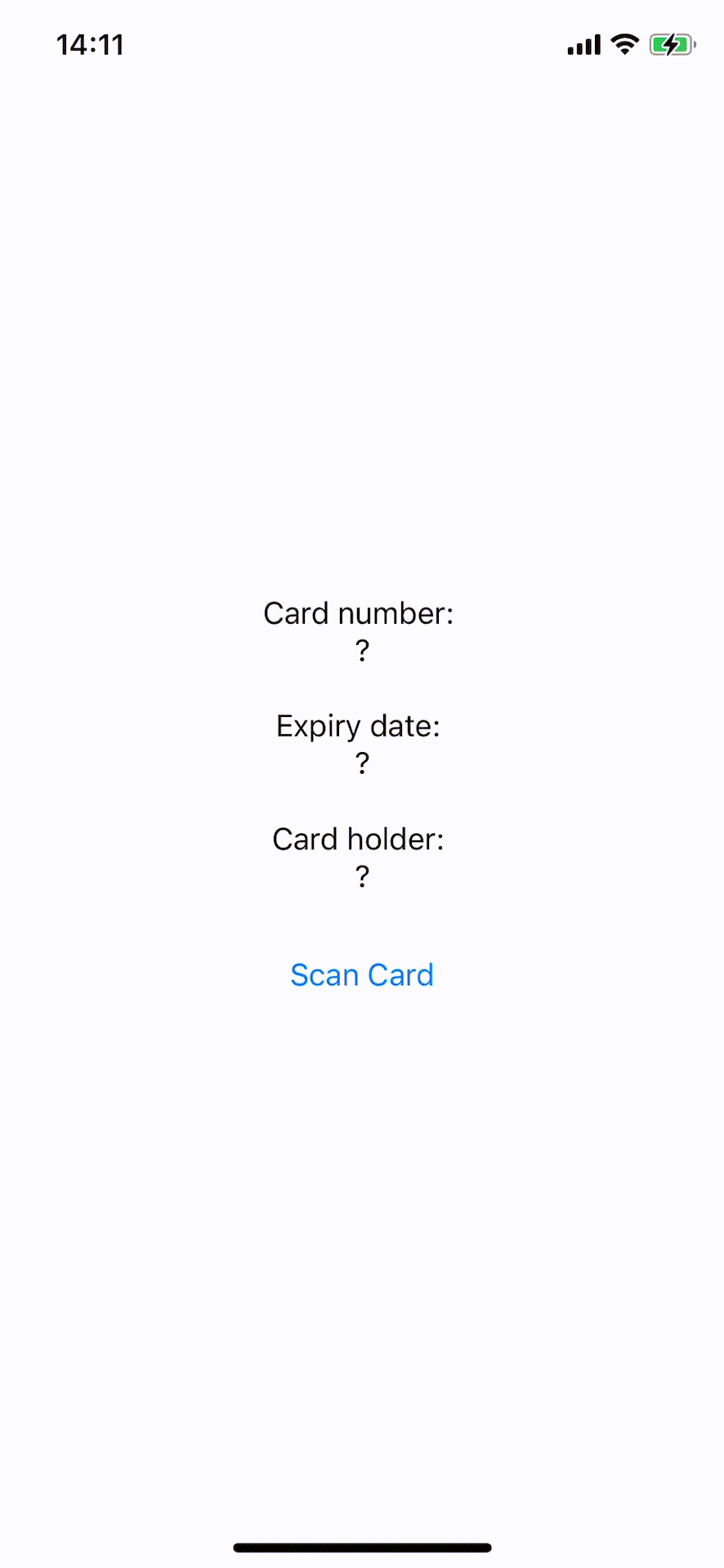This screenshot has width=724, height=1568.
Task: Tap the blue Scan Card button
Action: pyautogui.click(x=361, y=974)
